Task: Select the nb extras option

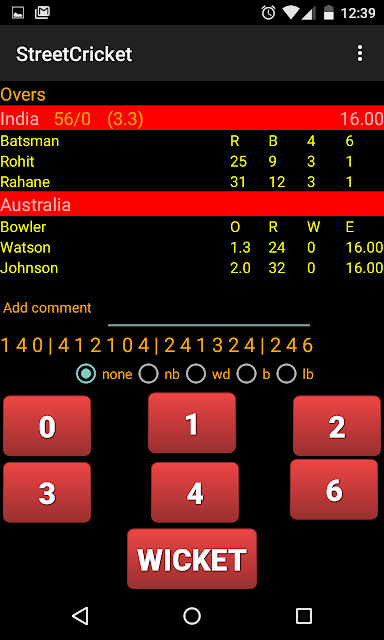Action: (x=159, y=374)
